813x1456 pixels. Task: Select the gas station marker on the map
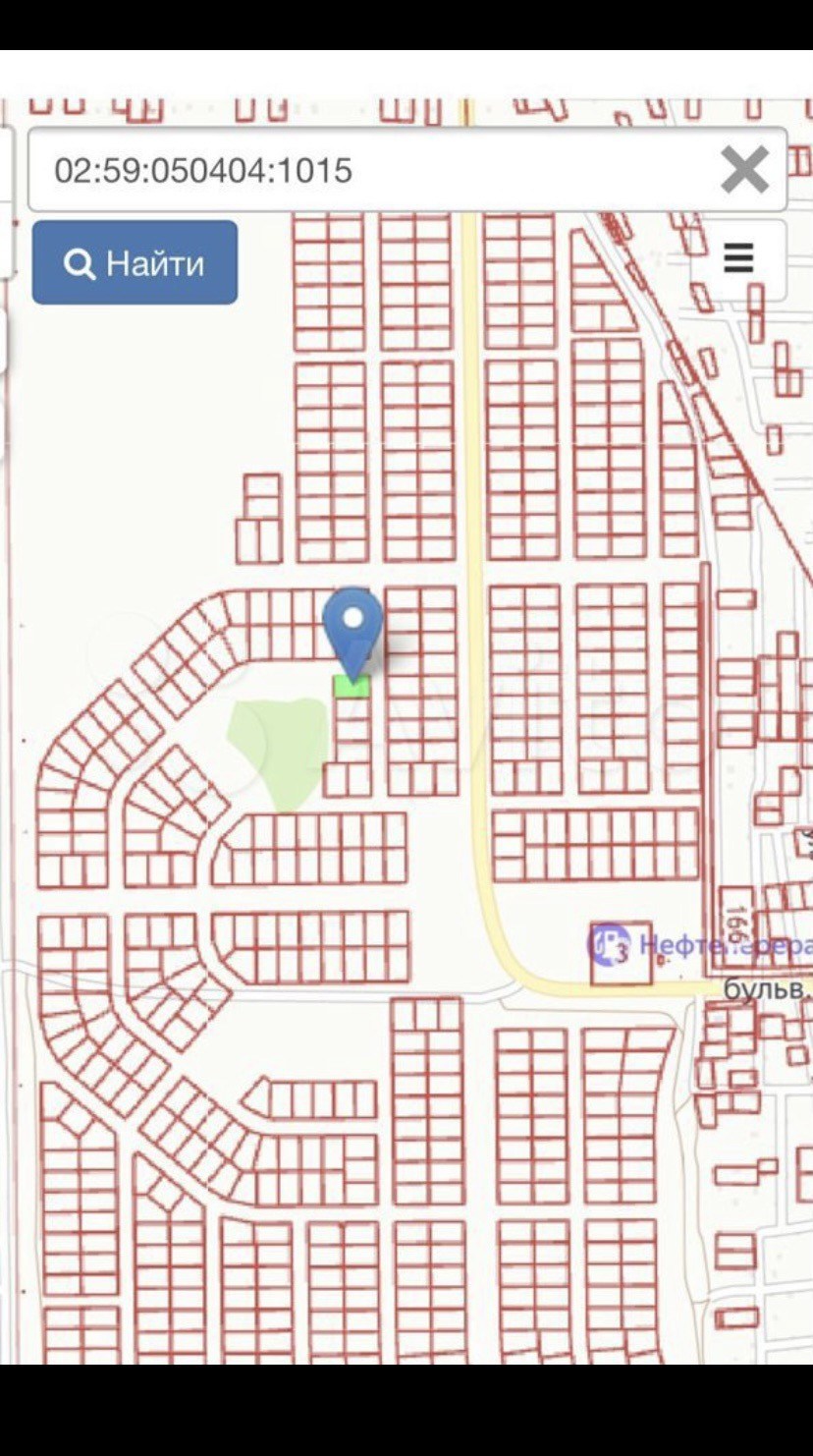(x=609, y=945)
